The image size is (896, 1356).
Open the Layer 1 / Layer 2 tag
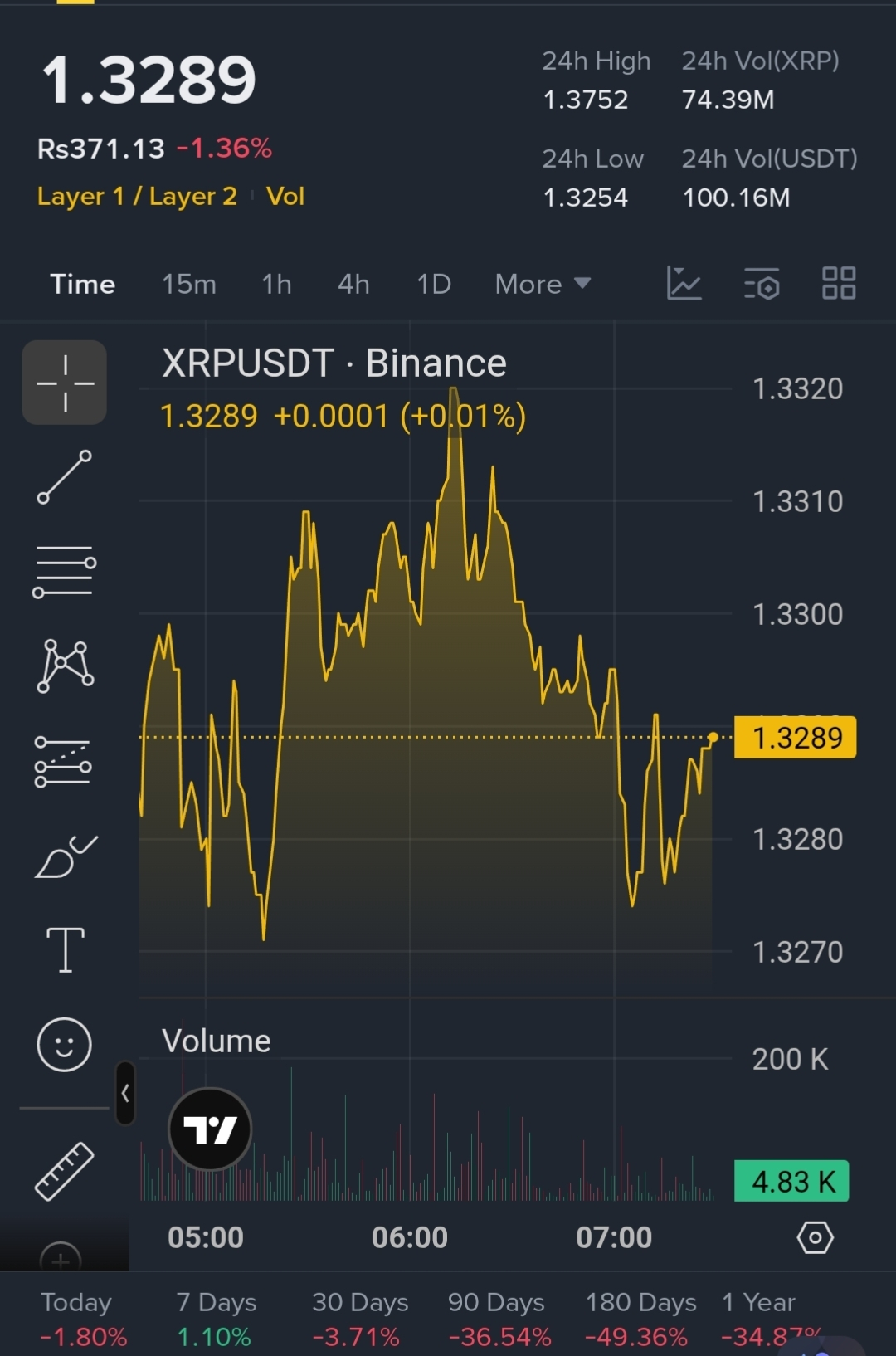(x=137, y=197)
